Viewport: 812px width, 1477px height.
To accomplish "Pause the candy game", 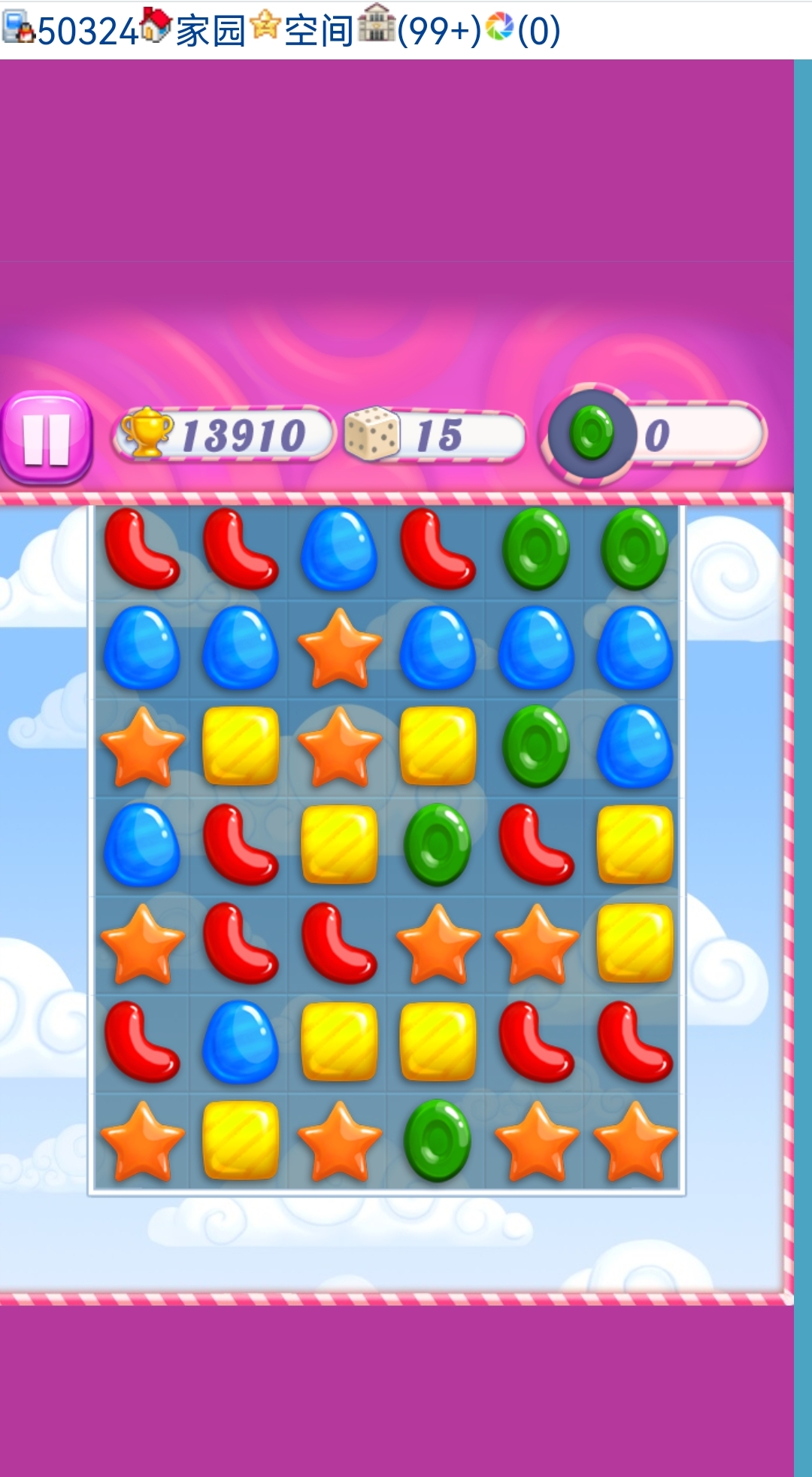I will tap(47, 438).
